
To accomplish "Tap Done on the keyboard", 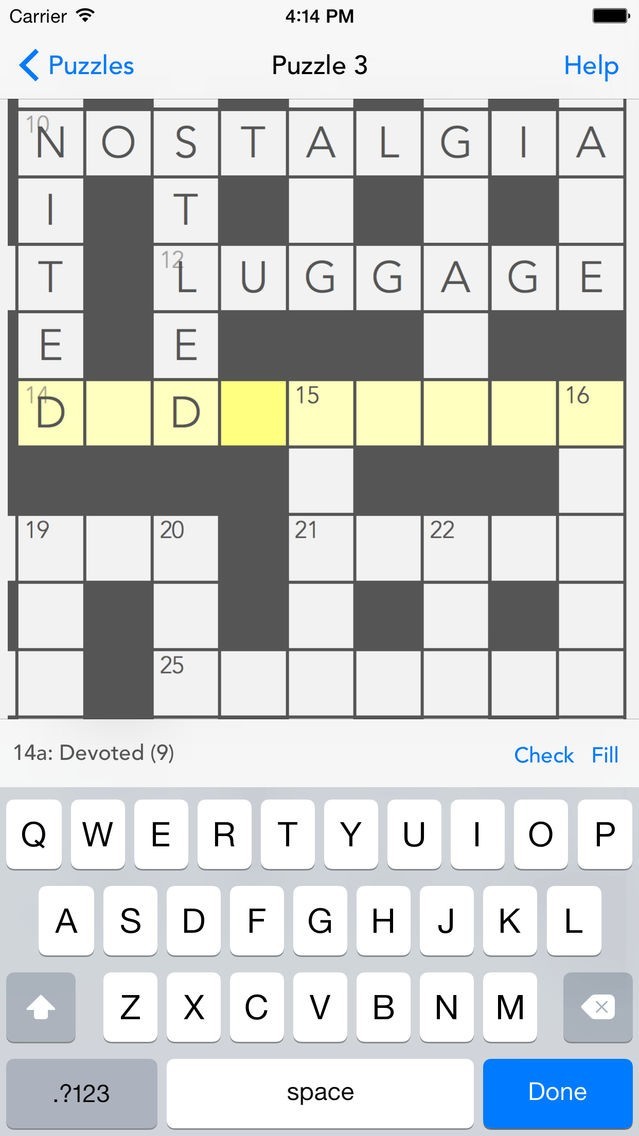I will pos(557,1093).
